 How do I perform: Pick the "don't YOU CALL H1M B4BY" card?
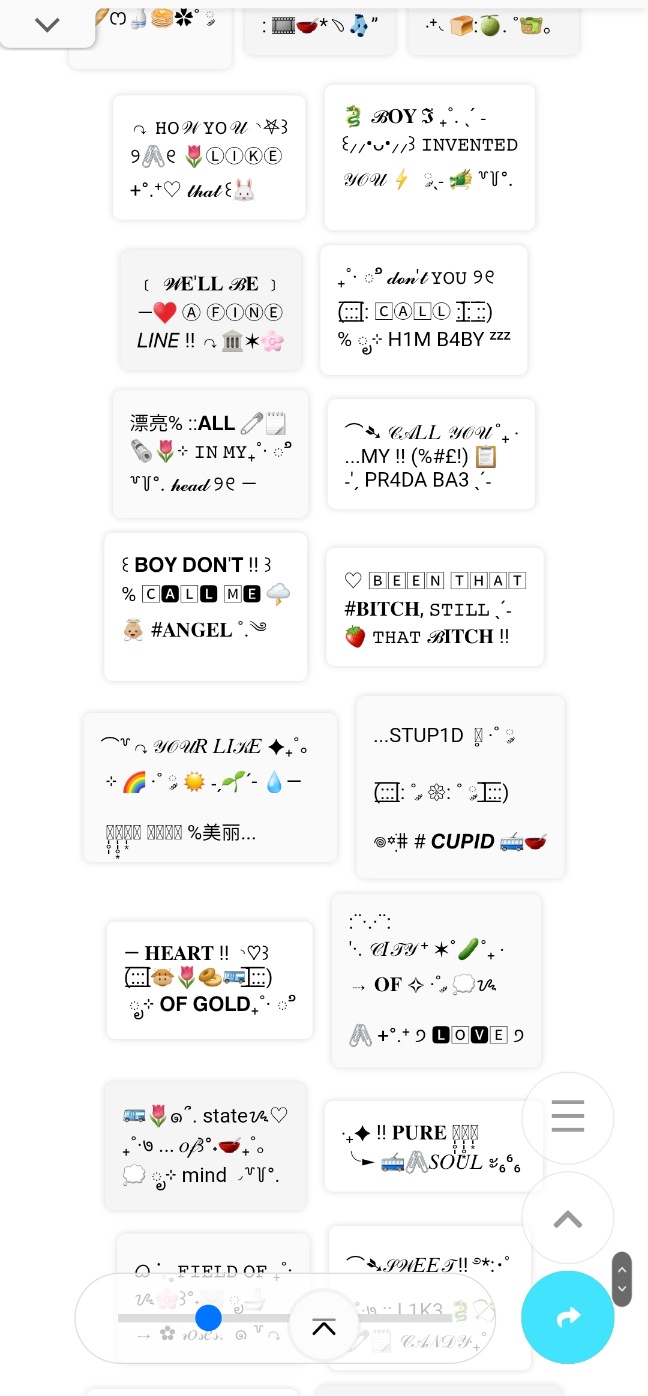424,309
